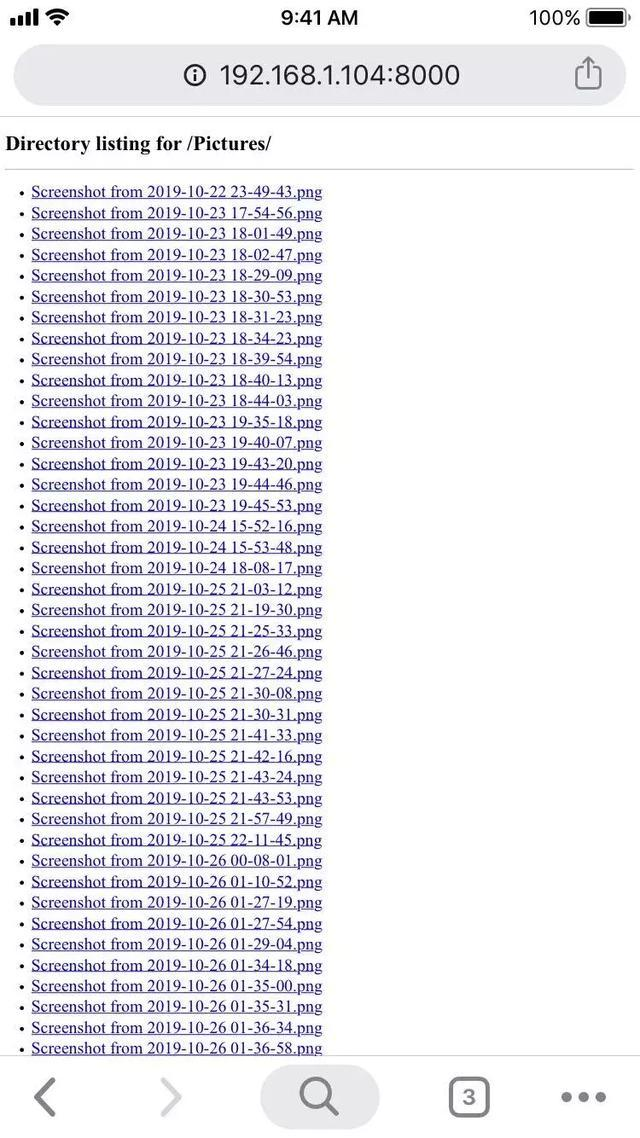Open Screenshot from 2019-10-23 17-54-56.png
The height and width of the screenshot is (1138, 640).
(176, 213)
